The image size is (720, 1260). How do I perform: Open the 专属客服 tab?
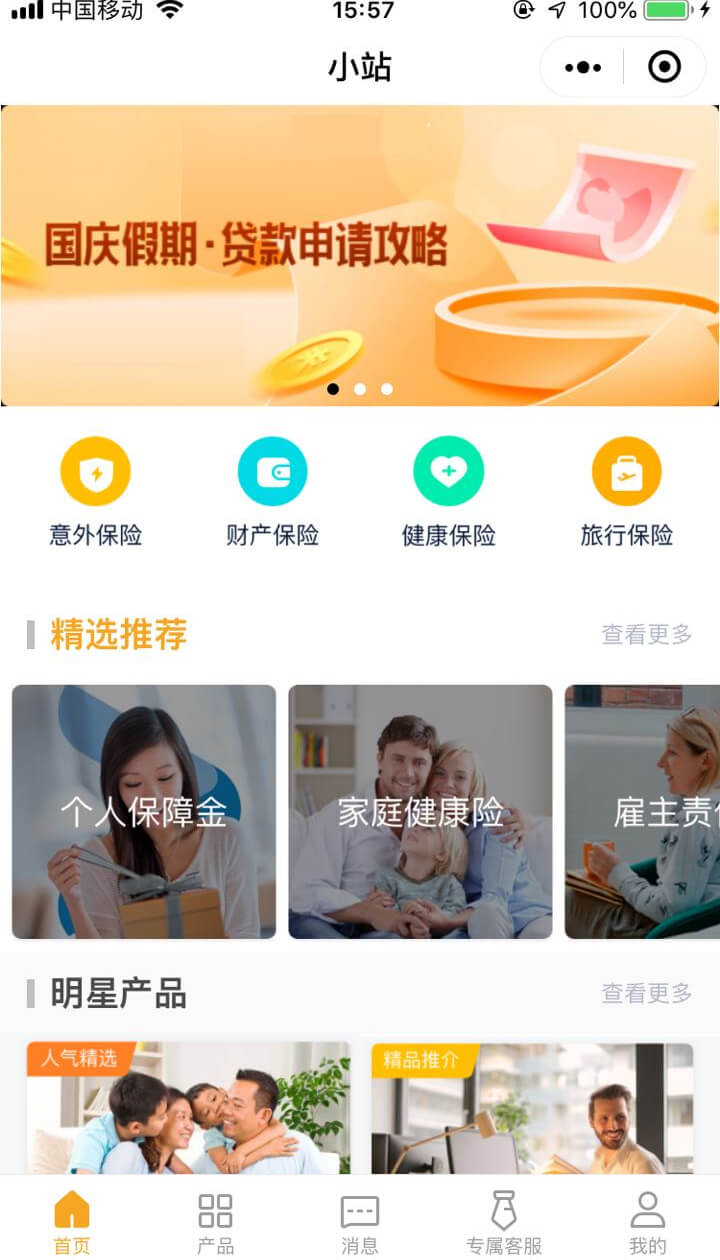coord(504,1221)
